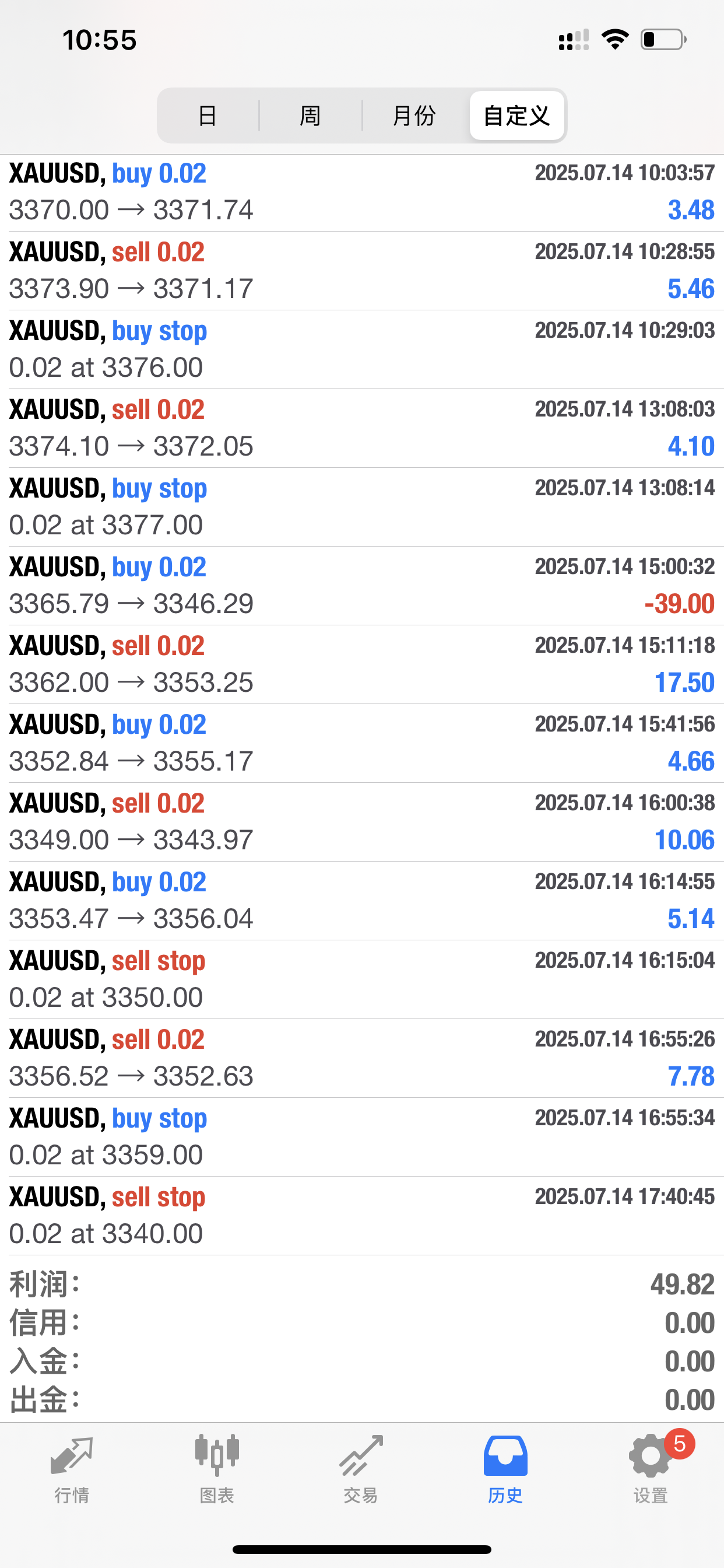Open the sell stop order at 3350.00

[x=361, y=979]
